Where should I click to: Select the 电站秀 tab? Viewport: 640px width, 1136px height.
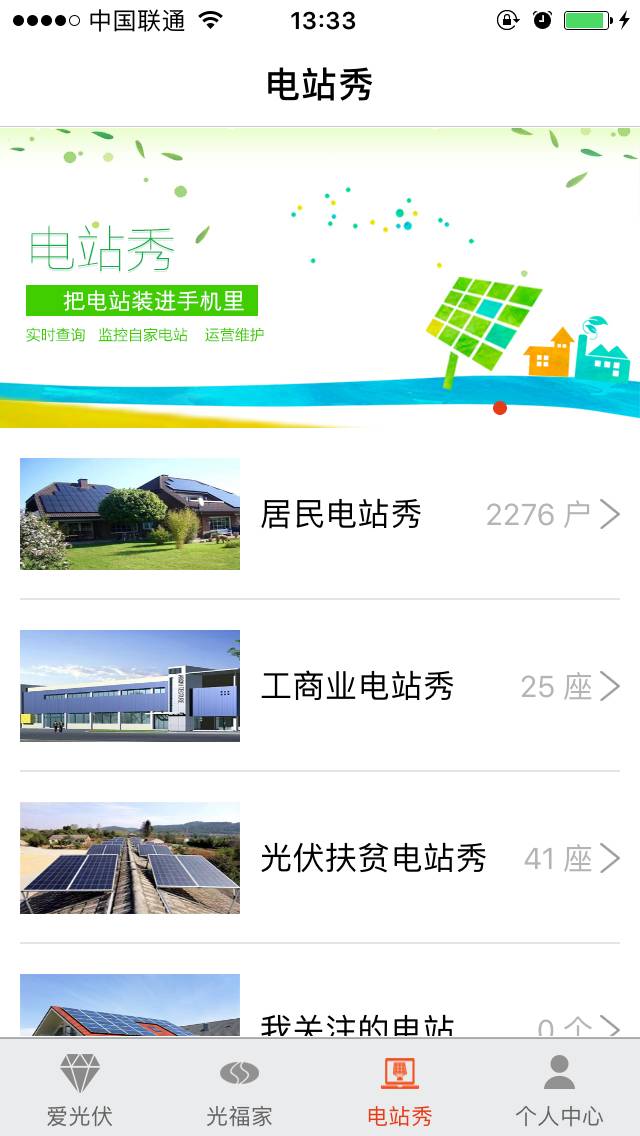click(x=400, y=1088)
